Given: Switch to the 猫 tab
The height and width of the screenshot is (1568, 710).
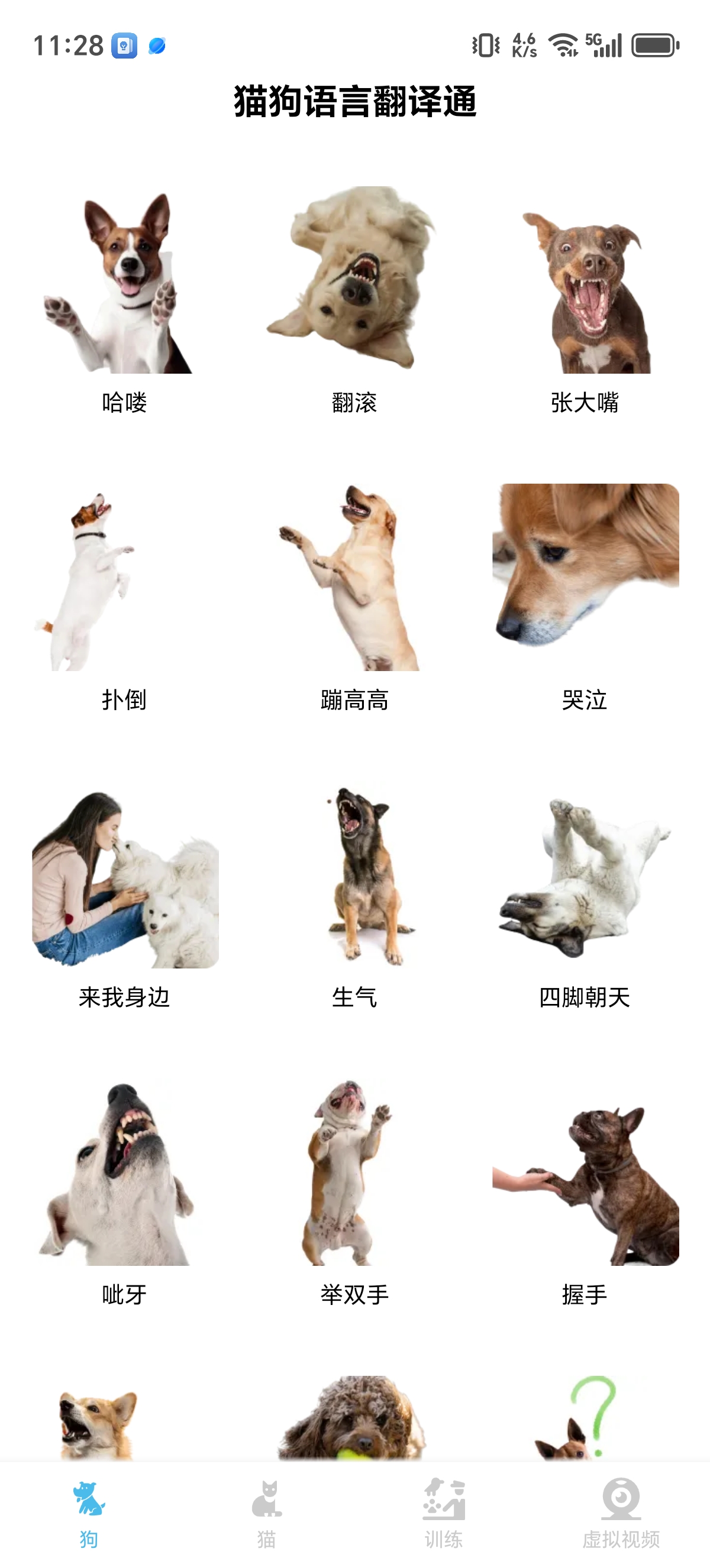Looking at the screenshot, I should (x=266, y=1512).
